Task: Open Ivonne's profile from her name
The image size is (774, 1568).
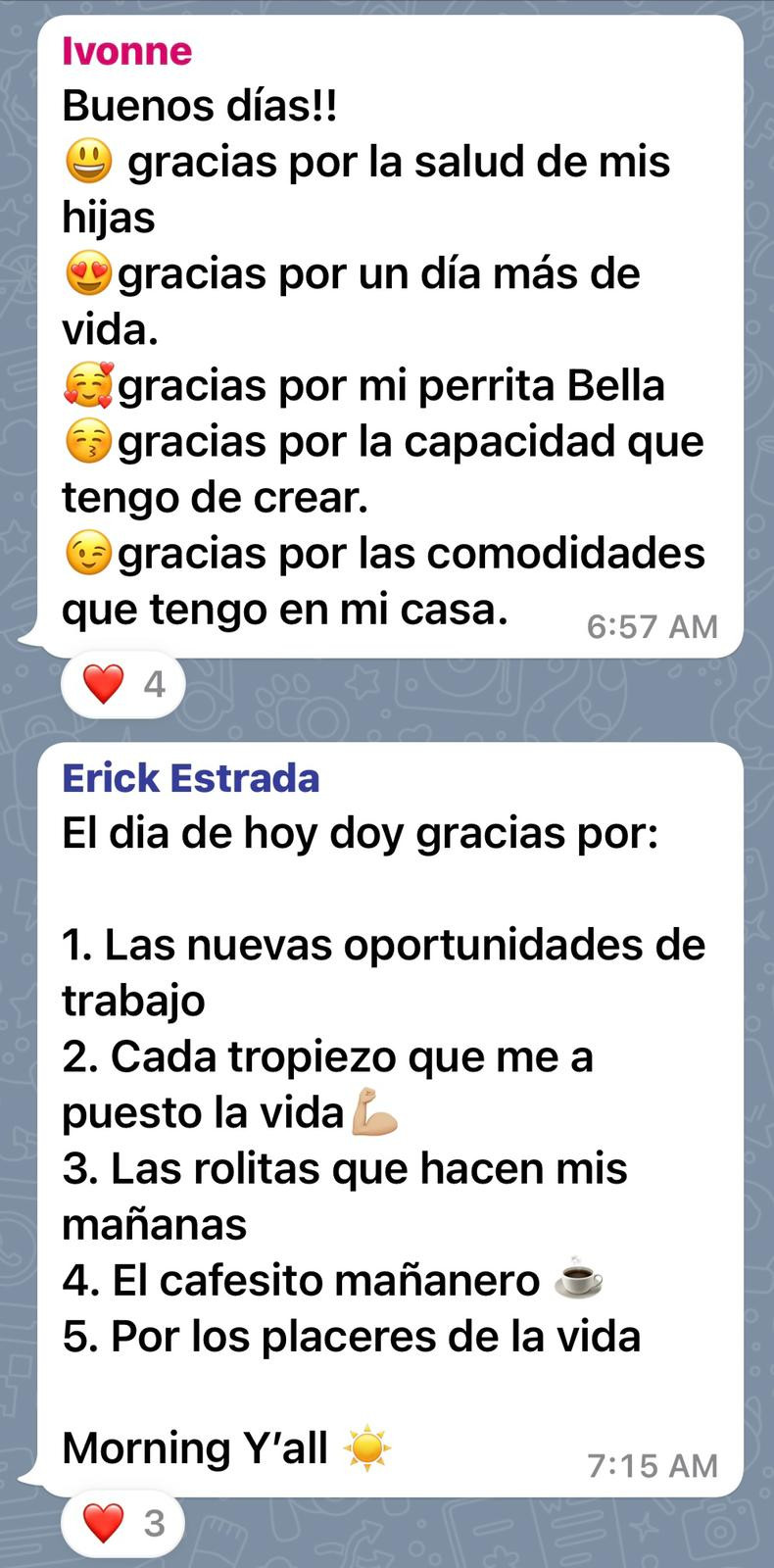Action: (x=126, y=51)
